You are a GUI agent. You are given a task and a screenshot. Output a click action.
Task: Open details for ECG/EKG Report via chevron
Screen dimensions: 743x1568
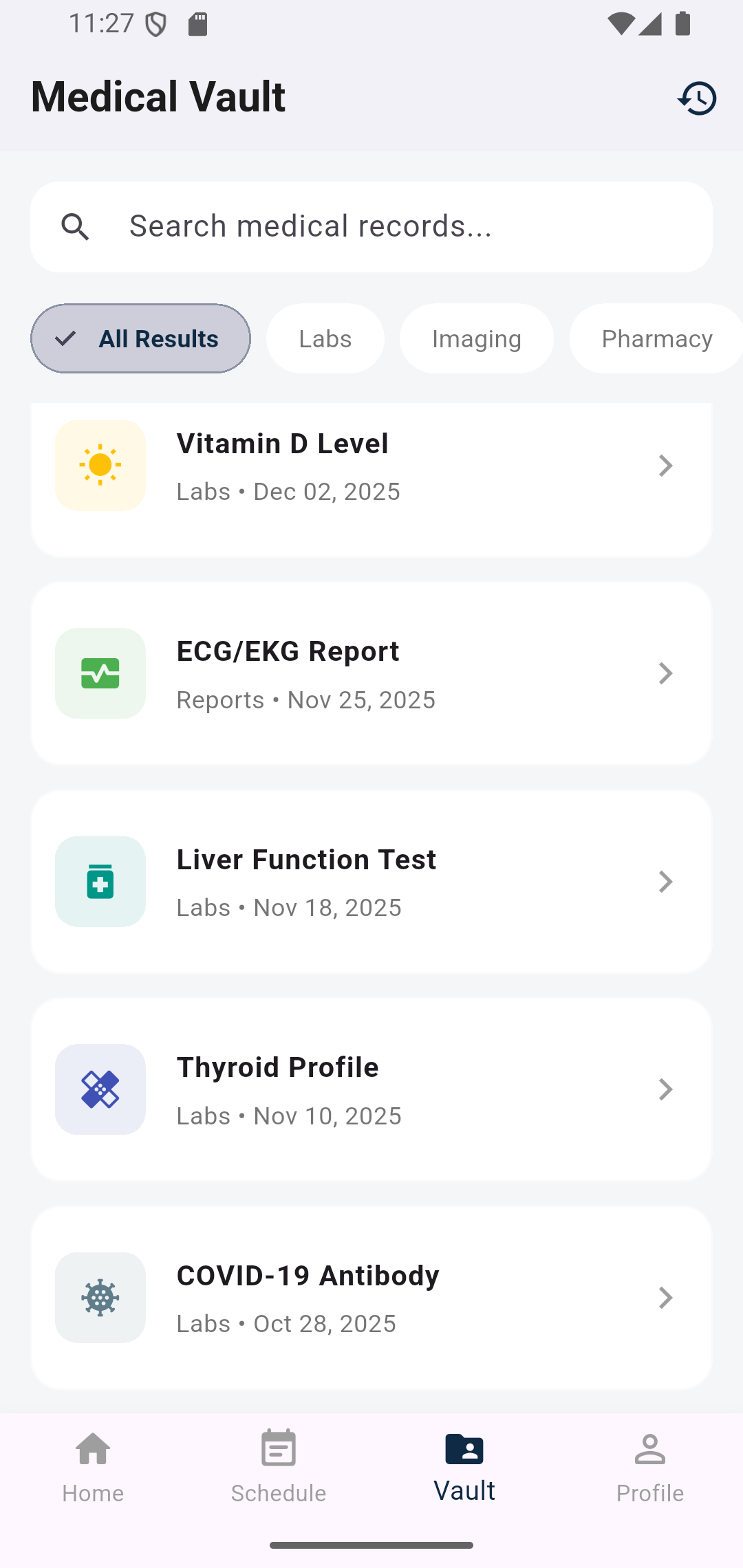(x=665, y=673)
